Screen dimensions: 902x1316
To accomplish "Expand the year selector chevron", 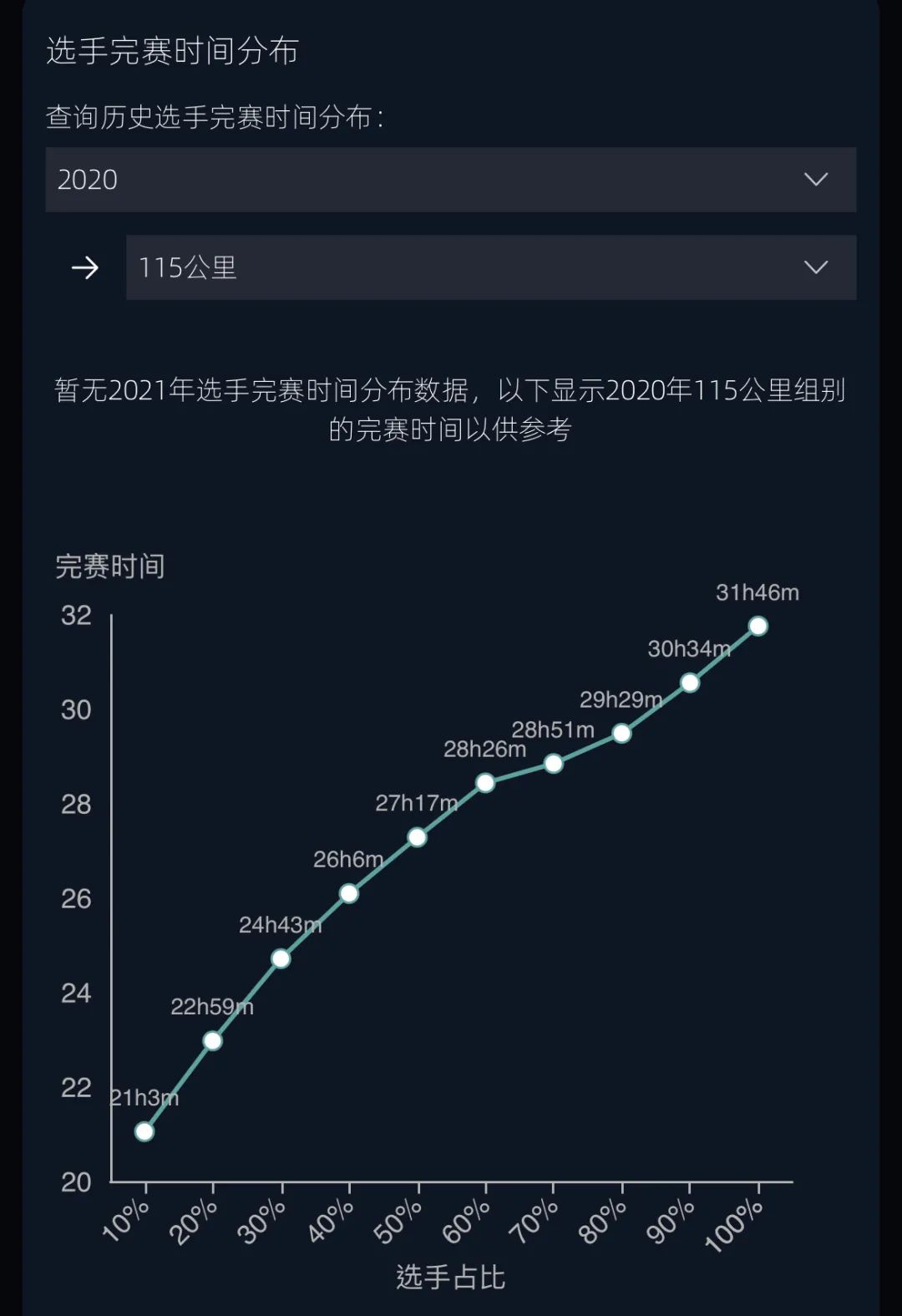I will coord(814,180).
